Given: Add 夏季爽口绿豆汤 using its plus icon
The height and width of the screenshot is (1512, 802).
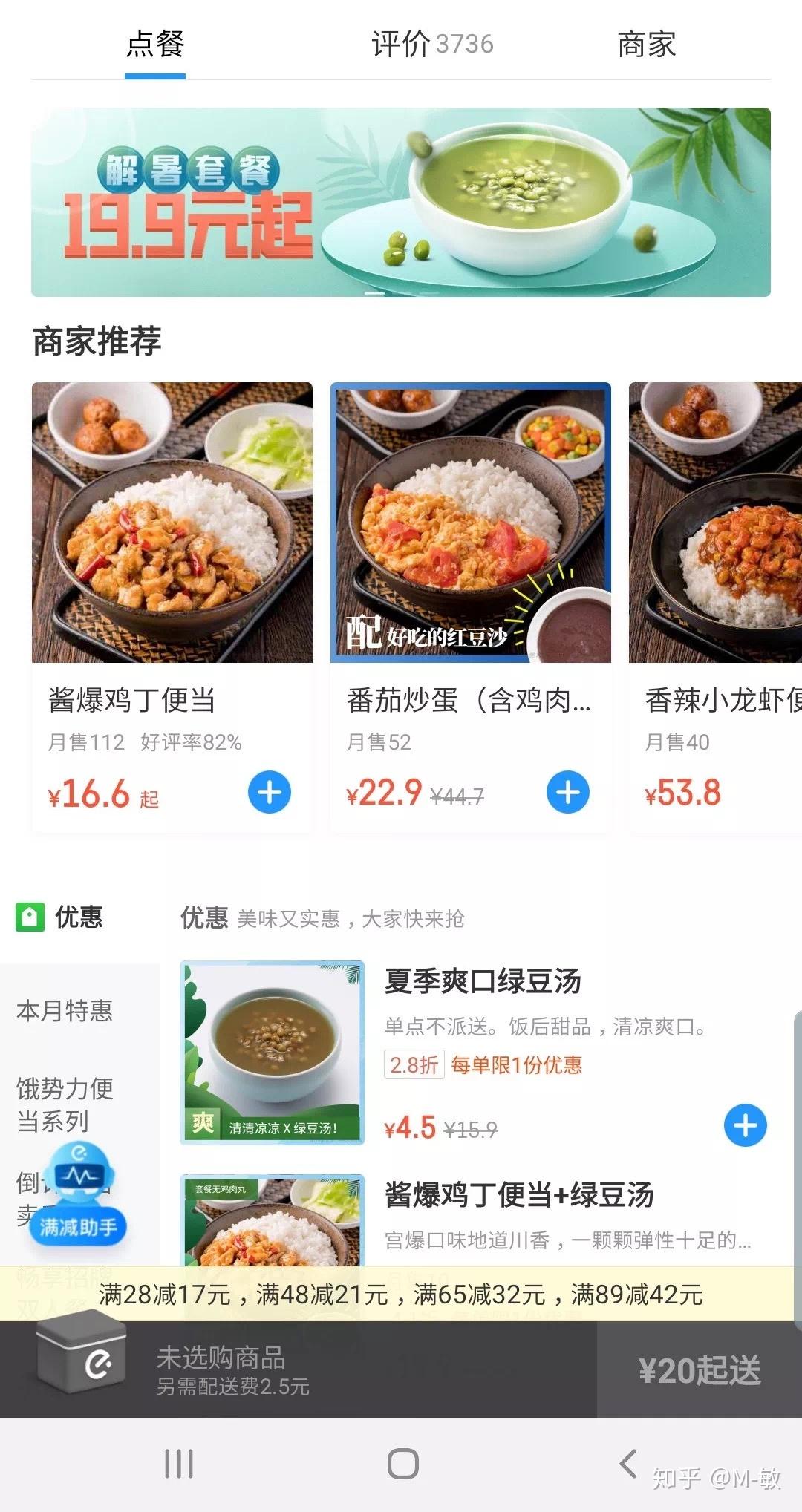Looking at the screenshot, I should click(745, 1125).
